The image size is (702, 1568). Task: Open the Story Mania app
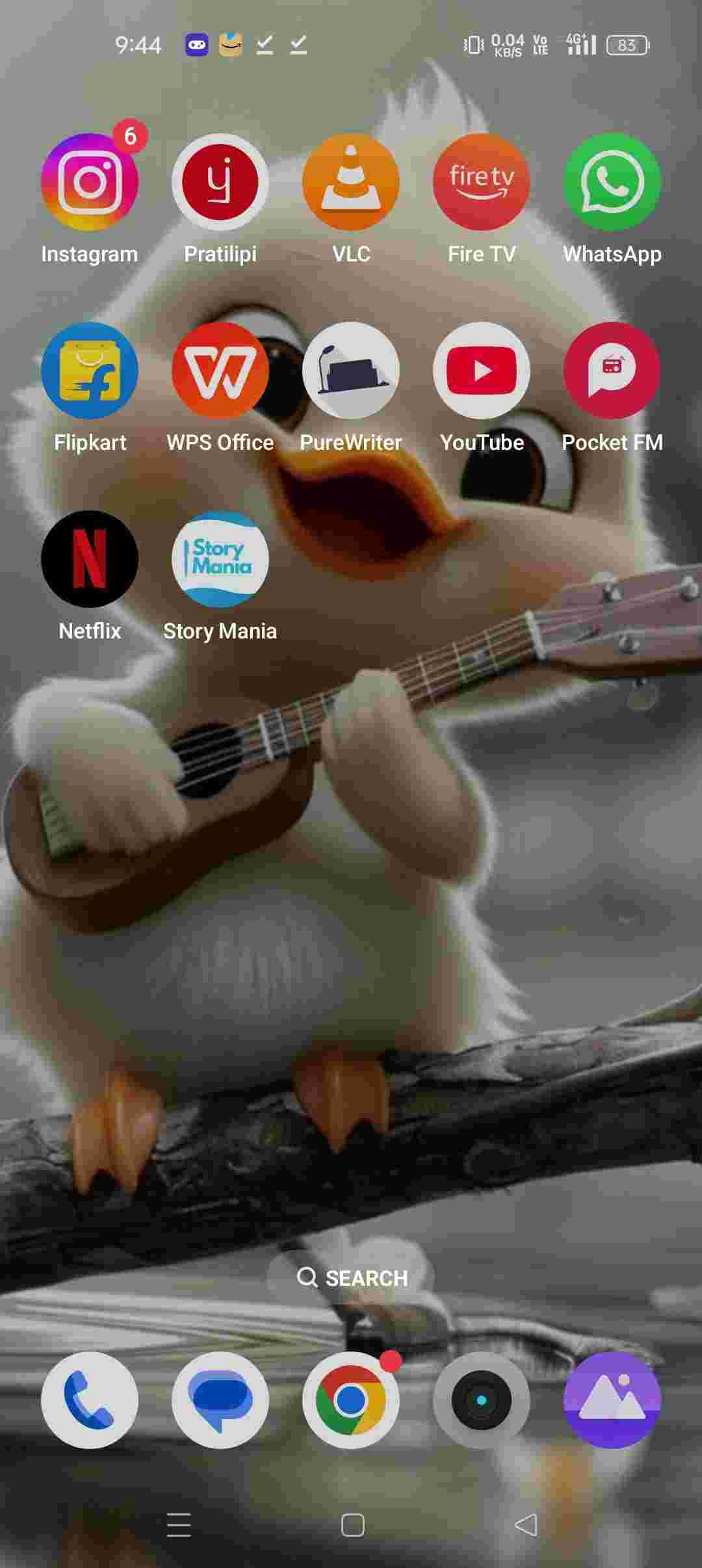tap(220, 559)
